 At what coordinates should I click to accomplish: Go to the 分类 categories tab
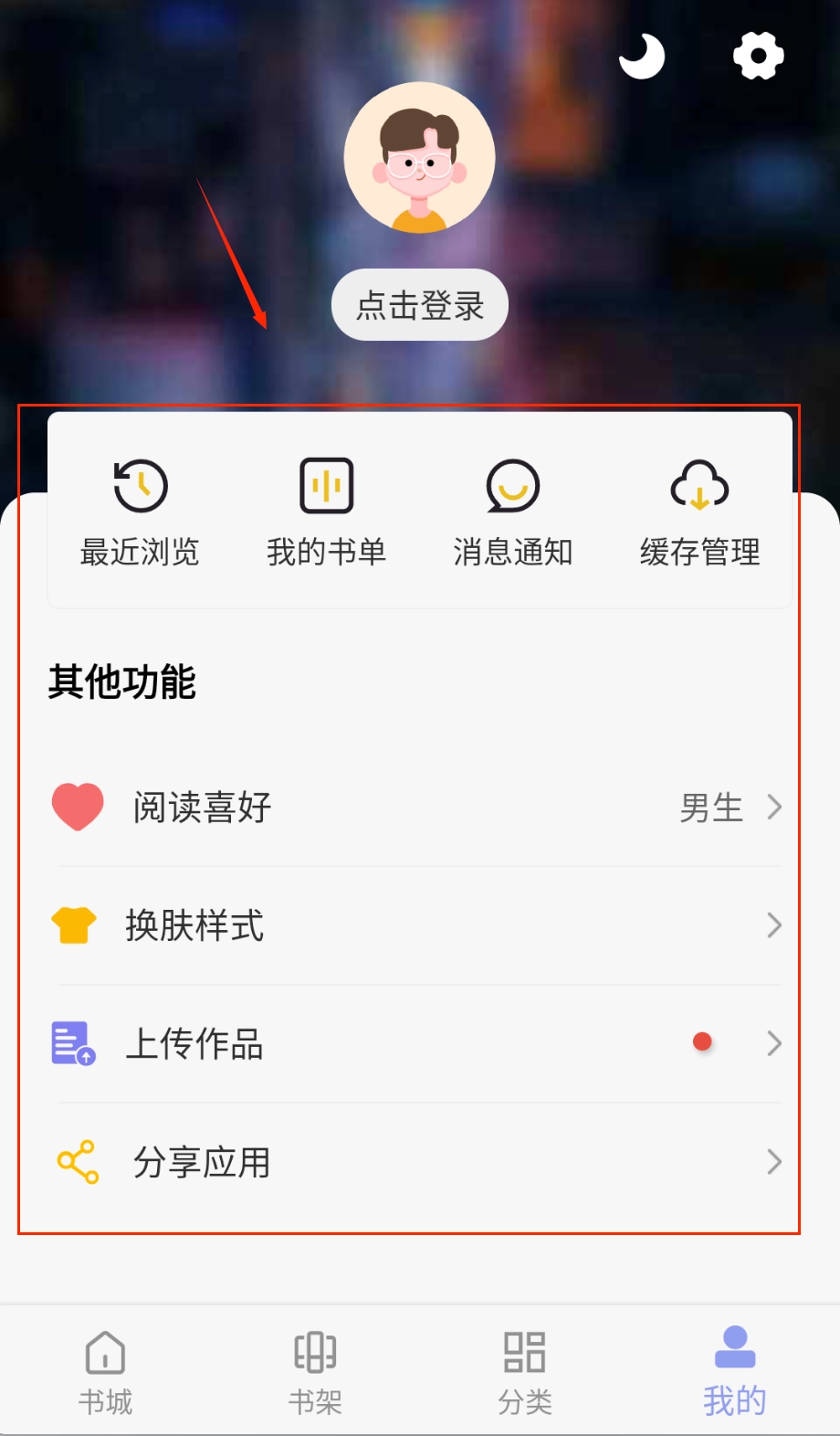525,1372
